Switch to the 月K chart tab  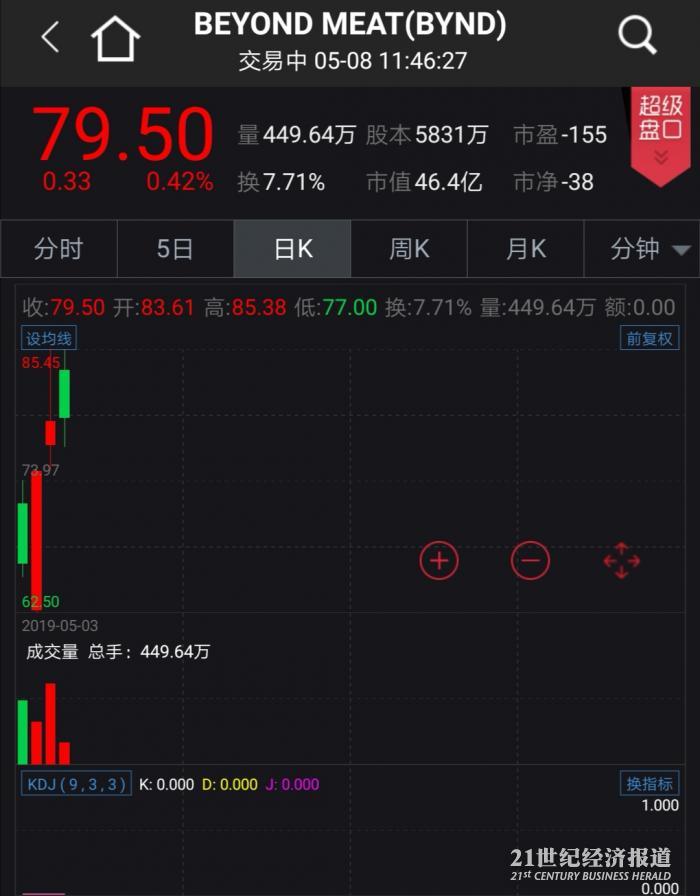526,249
